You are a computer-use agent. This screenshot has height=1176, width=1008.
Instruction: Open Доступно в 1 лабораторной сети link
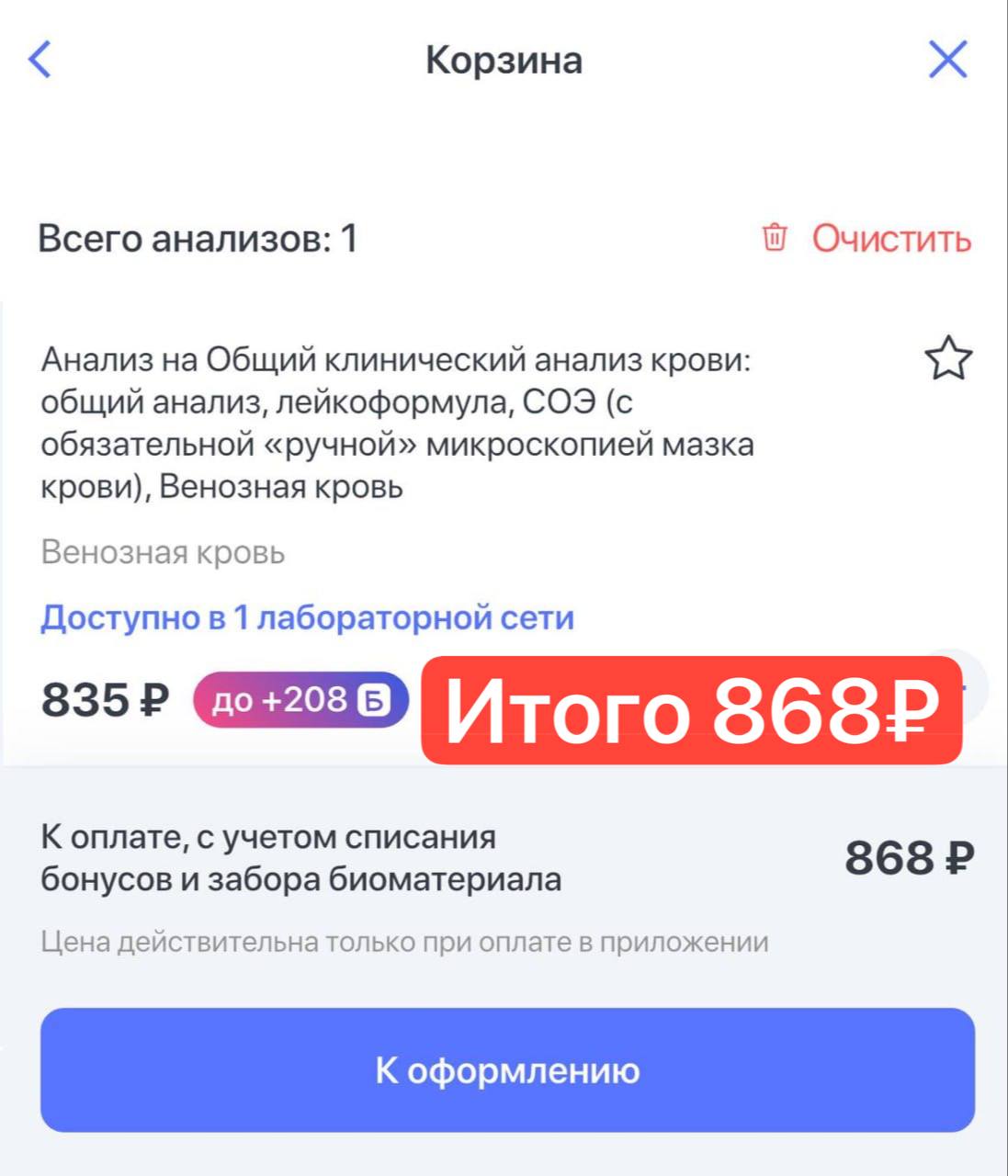click(x=307, y=617)
